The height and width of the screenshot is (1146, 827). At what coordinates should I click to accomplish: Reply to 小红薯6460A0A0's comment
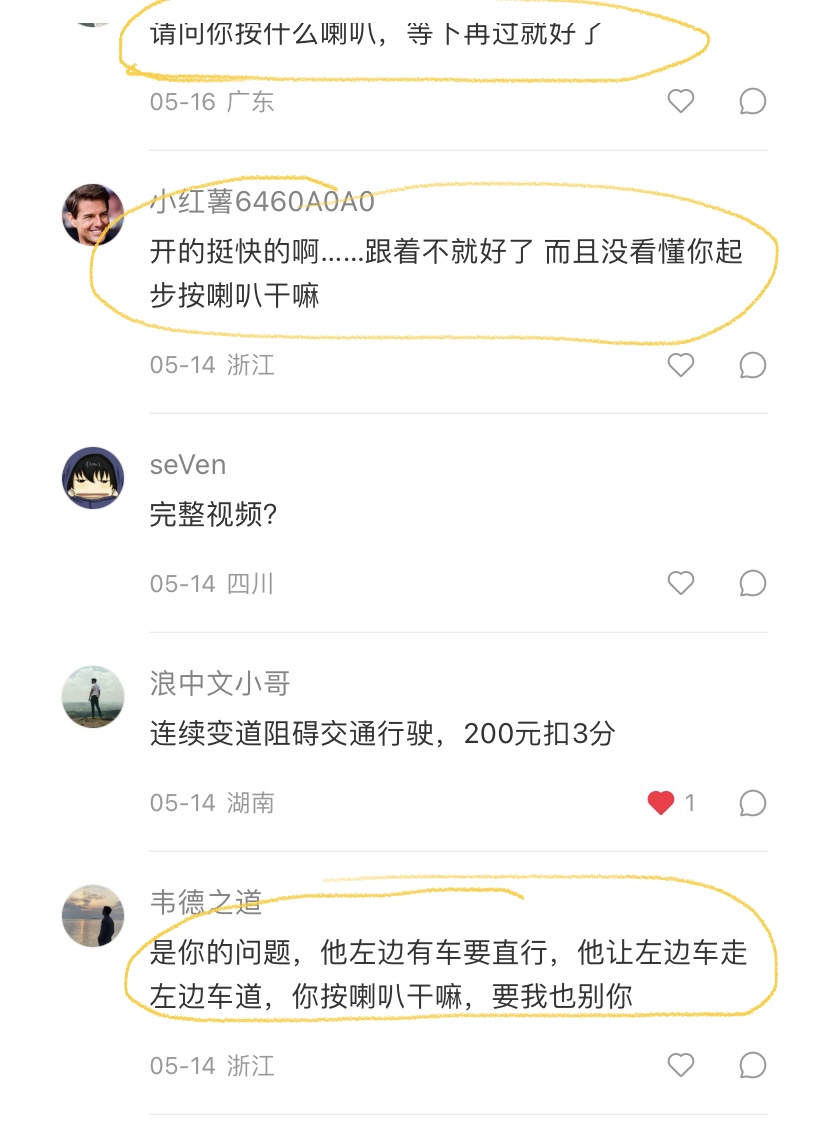point(752,365)
